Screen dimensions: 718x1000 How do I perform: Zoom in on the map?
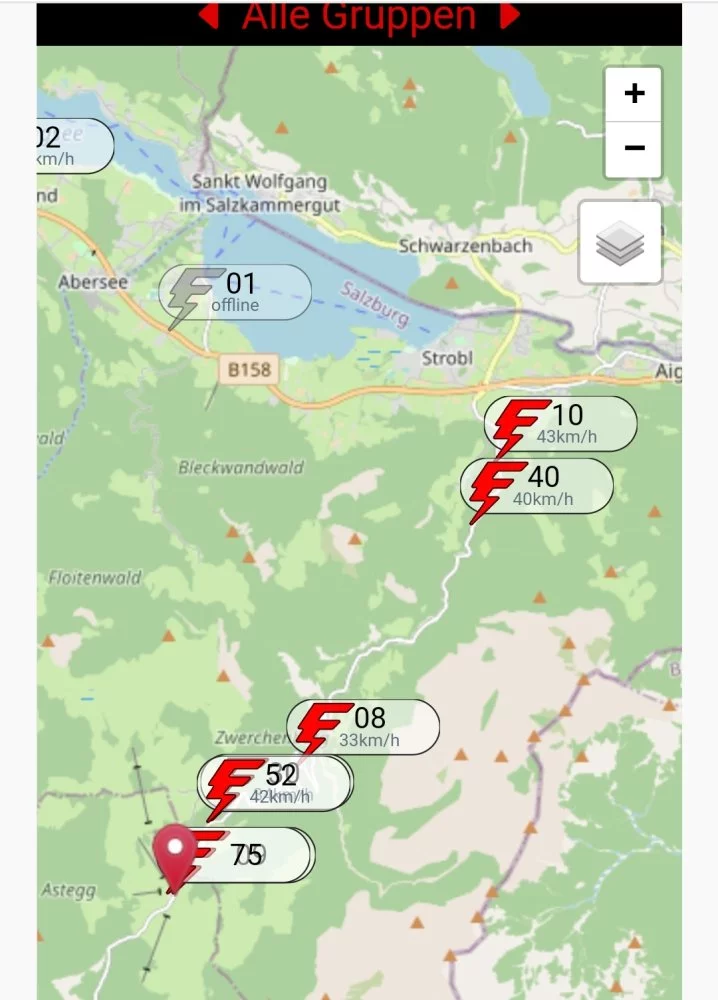pyautogui.click(x=633, y=94)
